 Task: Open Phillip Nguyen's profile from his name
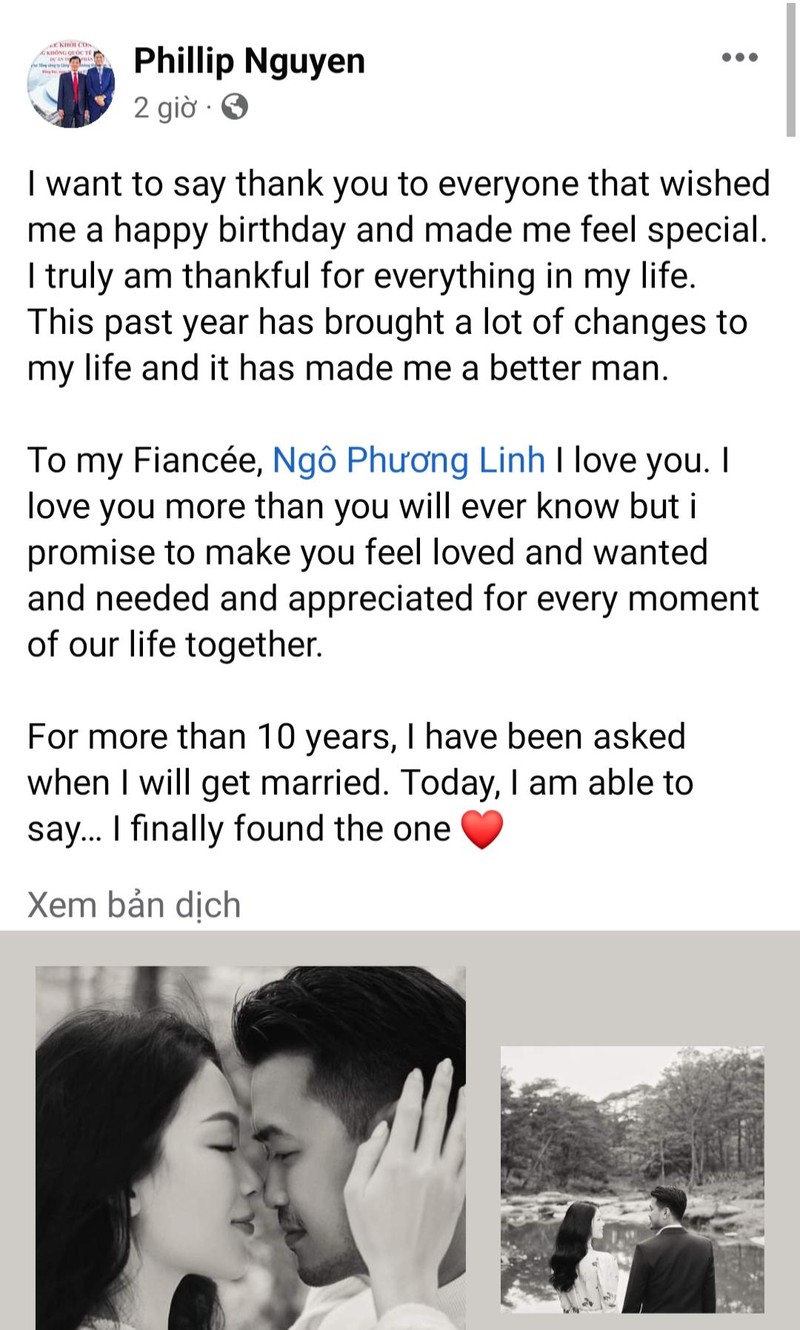(249, 60)
